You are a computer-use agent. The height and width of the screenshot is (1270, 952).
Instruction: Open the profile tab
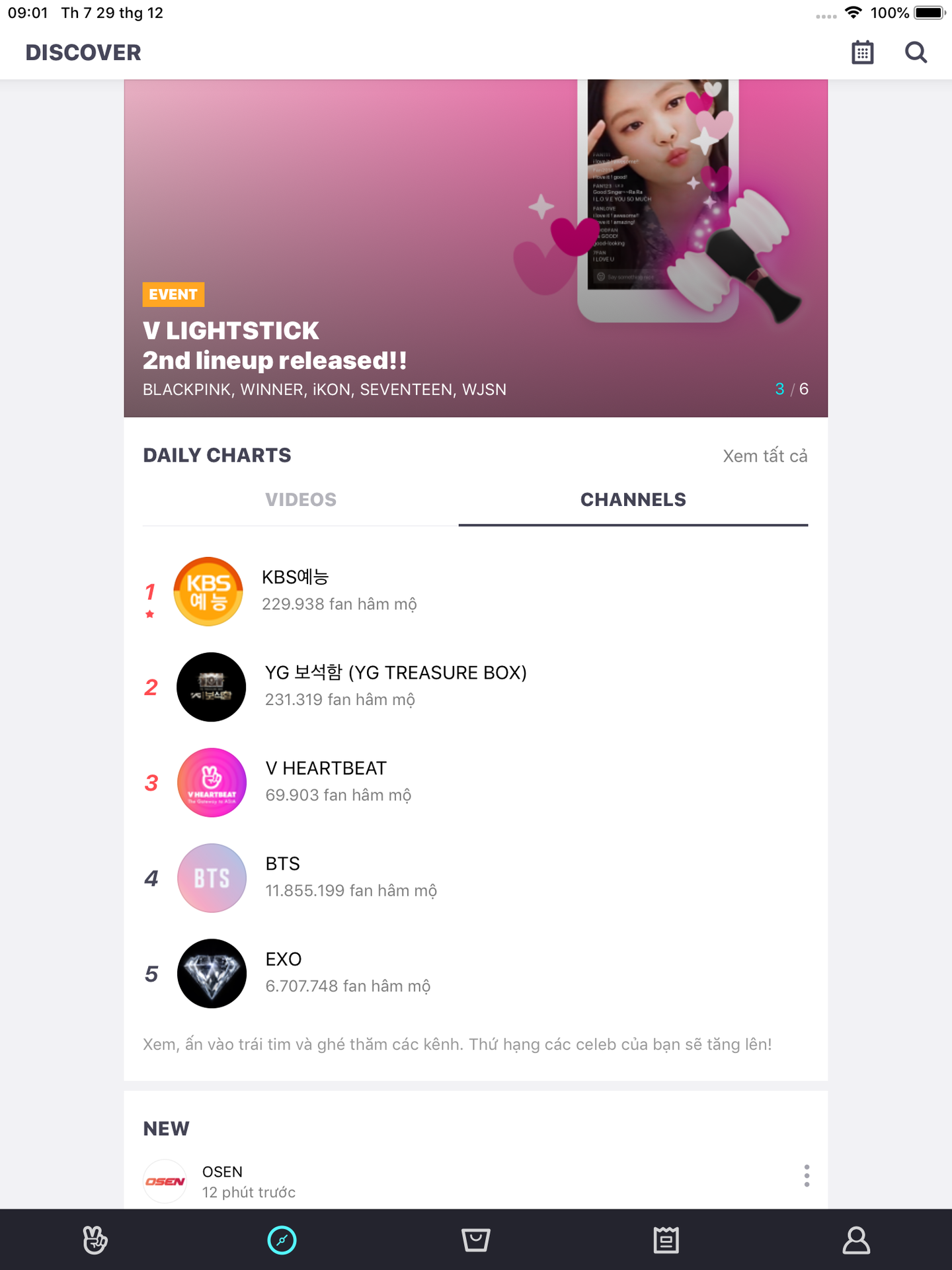(x=856, y=1240)
